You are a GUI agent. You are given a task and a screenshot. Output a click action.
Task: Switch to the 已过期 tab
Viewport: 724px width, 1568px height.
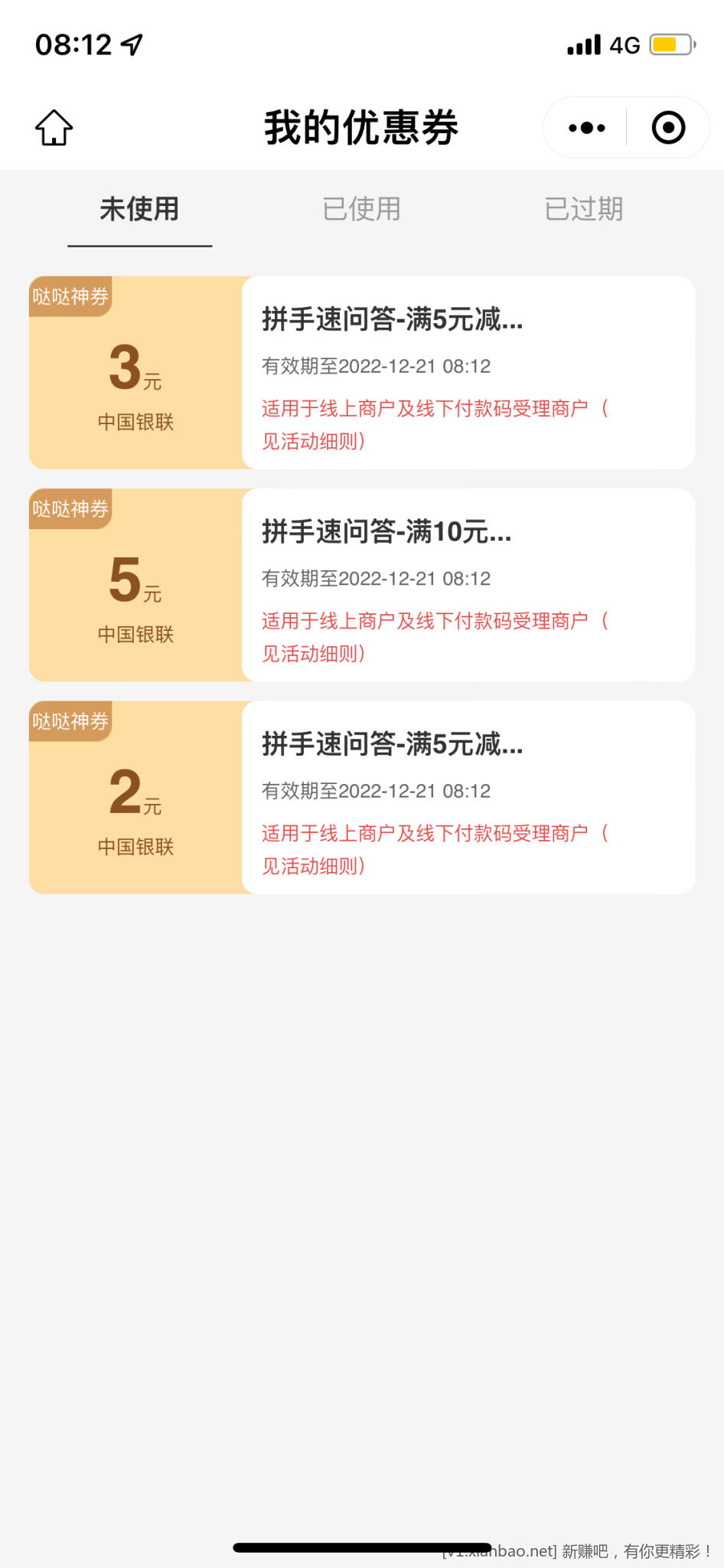pos(583,209)
